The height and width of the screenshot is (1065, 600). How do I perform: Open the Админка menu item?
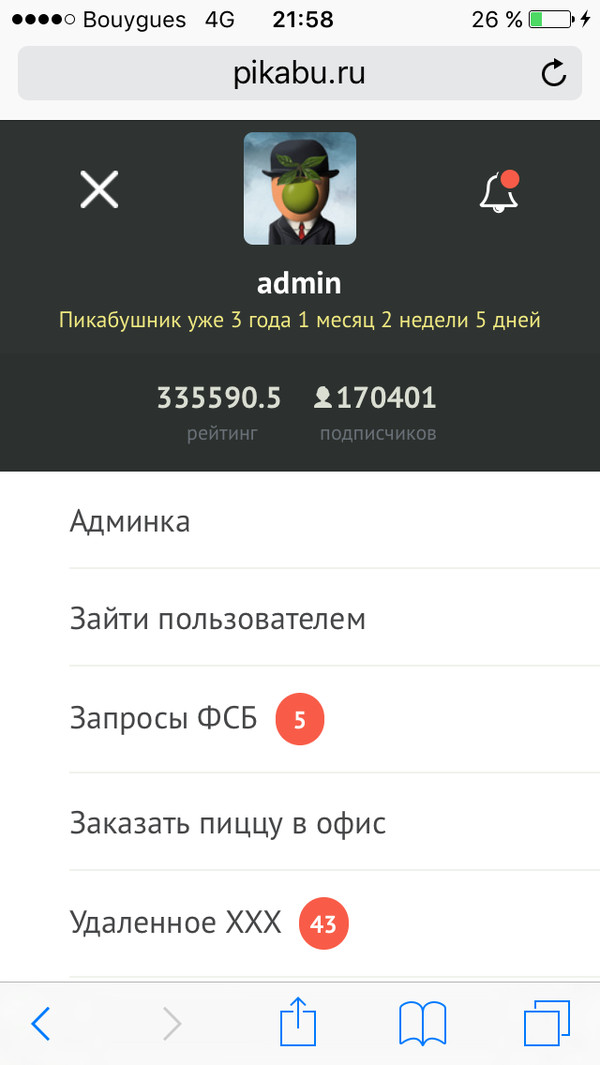click(x=130, y=521)
